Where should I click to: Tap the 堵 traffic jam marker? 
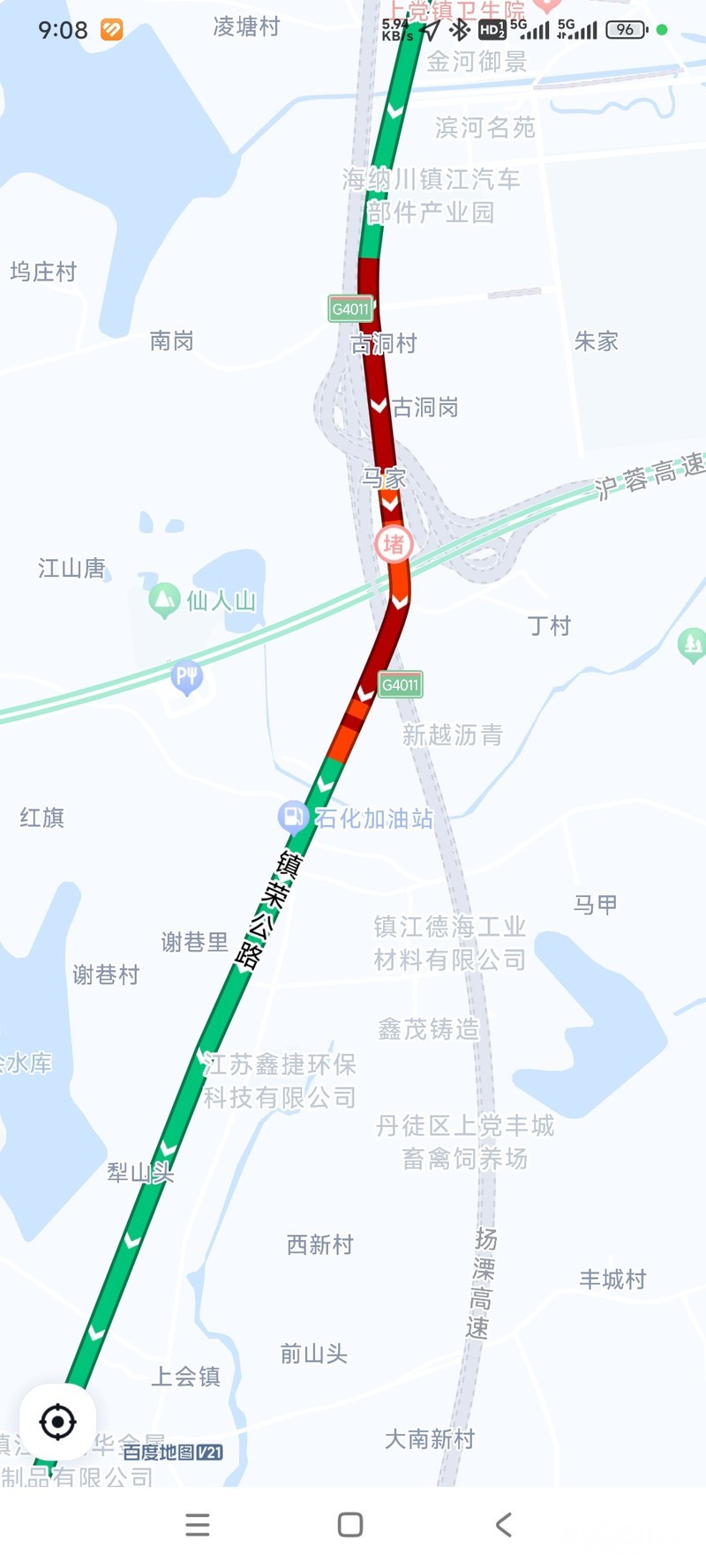pyautogui.click(x=394, y=543)
